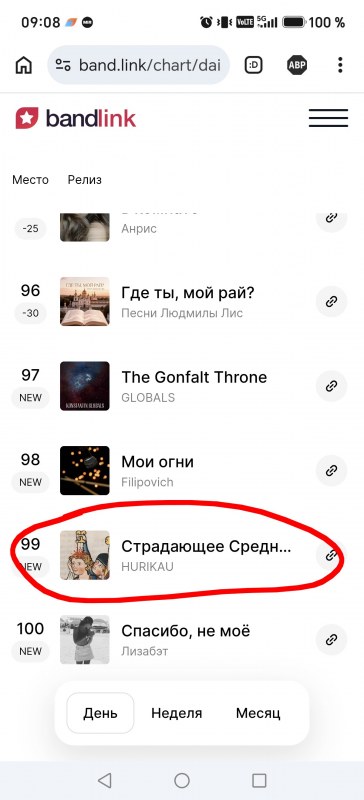The height and width of the screenshot is (800, 364).
Task: Open The Gonfalt Throne release
Action: [194, 378]
